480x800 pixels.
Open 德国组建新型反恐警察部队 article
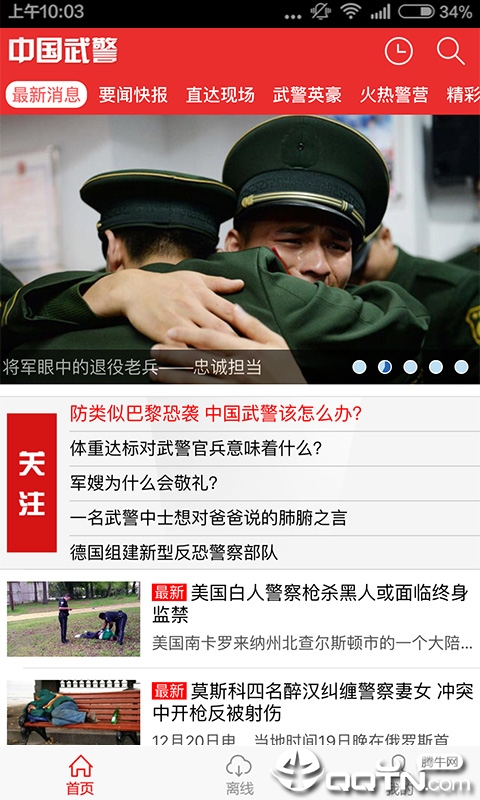pos(174,553)
